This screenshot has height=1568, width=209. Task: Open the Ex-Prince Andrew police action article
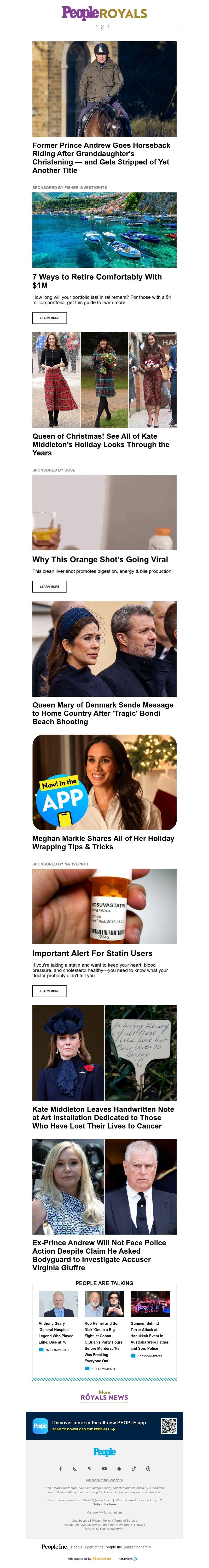(x=99, y=1255)
